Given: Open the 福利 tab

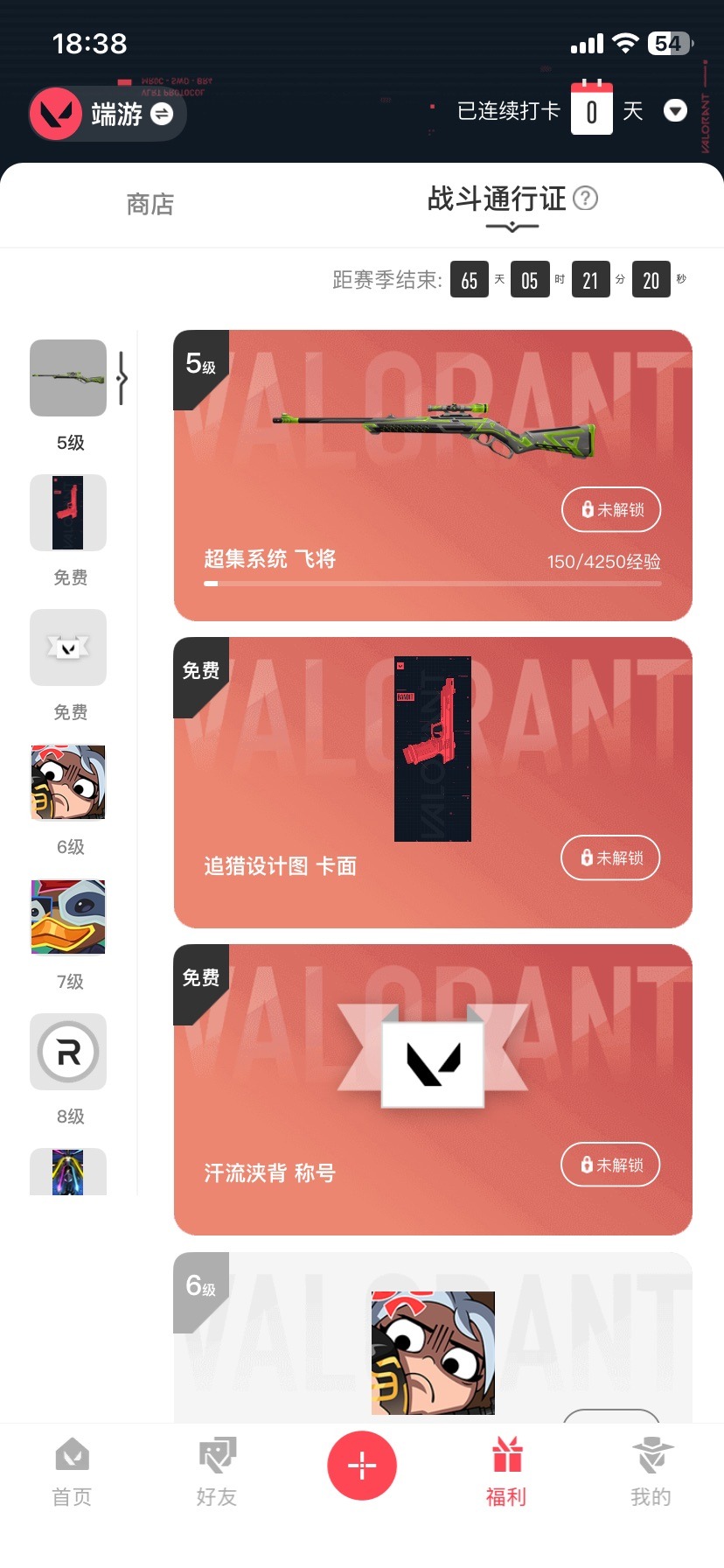Looking at the screenshot, I should tap(506, 1472).
